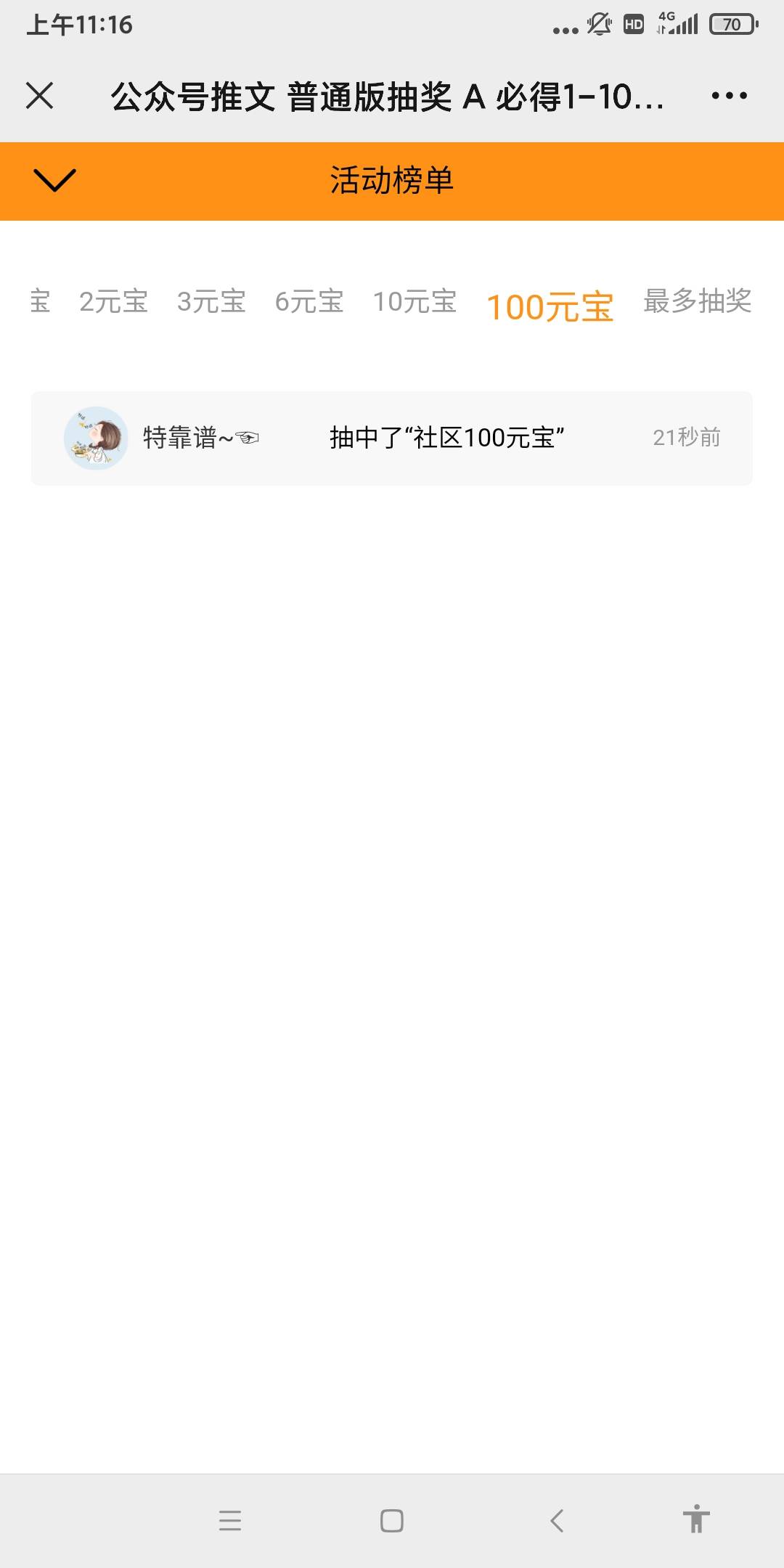Go back using the system back button
784x1568 pixels.
[557, 1520]
